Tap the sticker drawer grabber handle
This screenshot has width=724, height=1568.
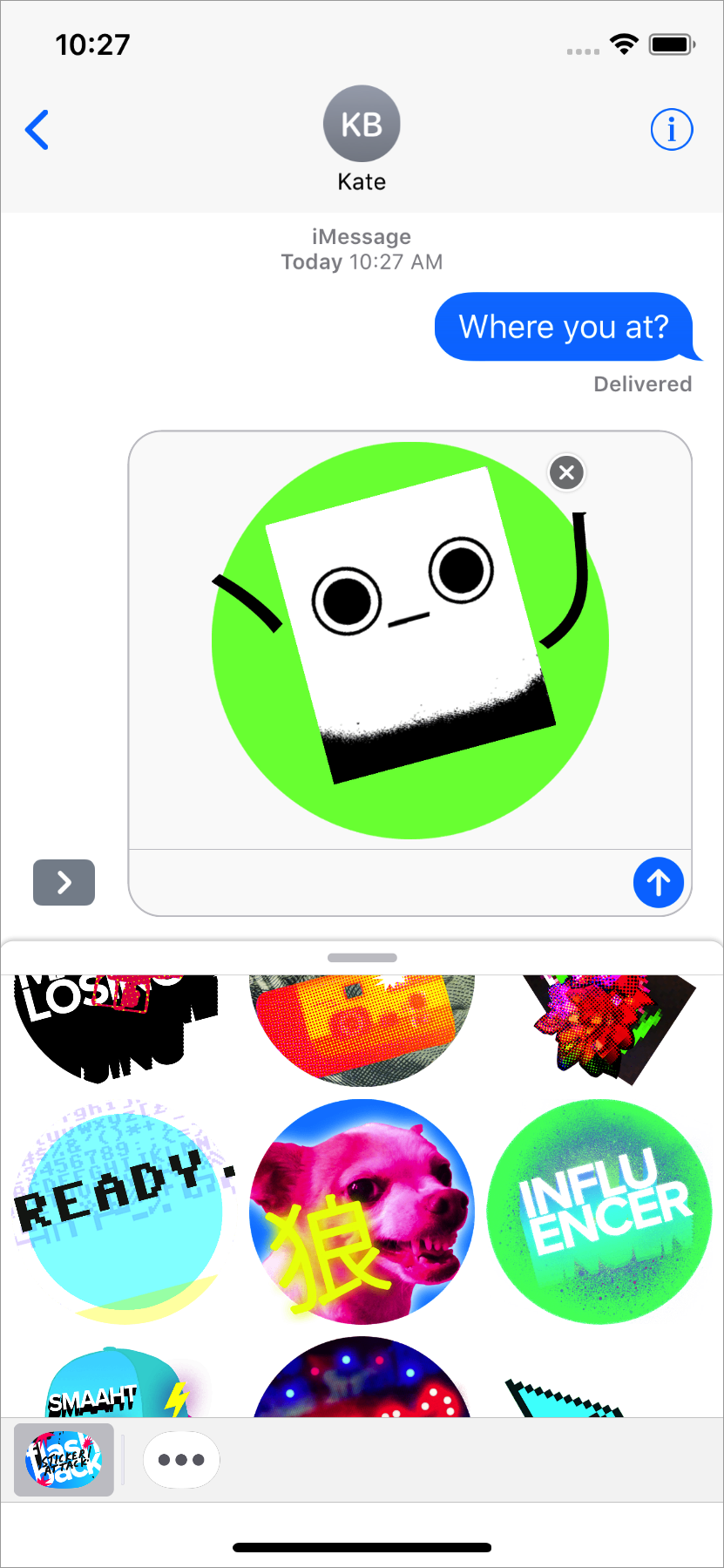click(362, 958)
